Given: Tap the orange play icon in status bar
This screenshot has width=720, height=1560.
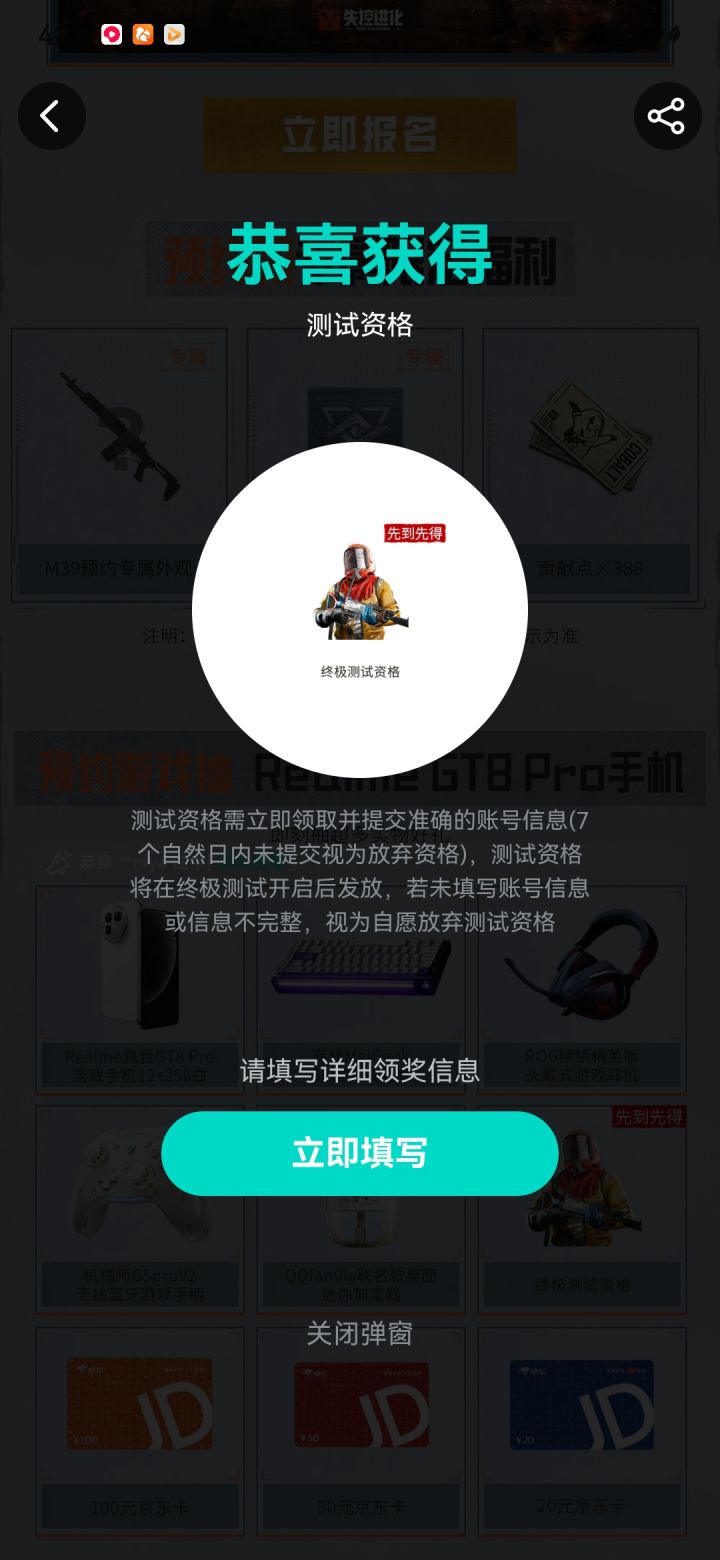Looking at the screenshot, I should pos(175,35).
